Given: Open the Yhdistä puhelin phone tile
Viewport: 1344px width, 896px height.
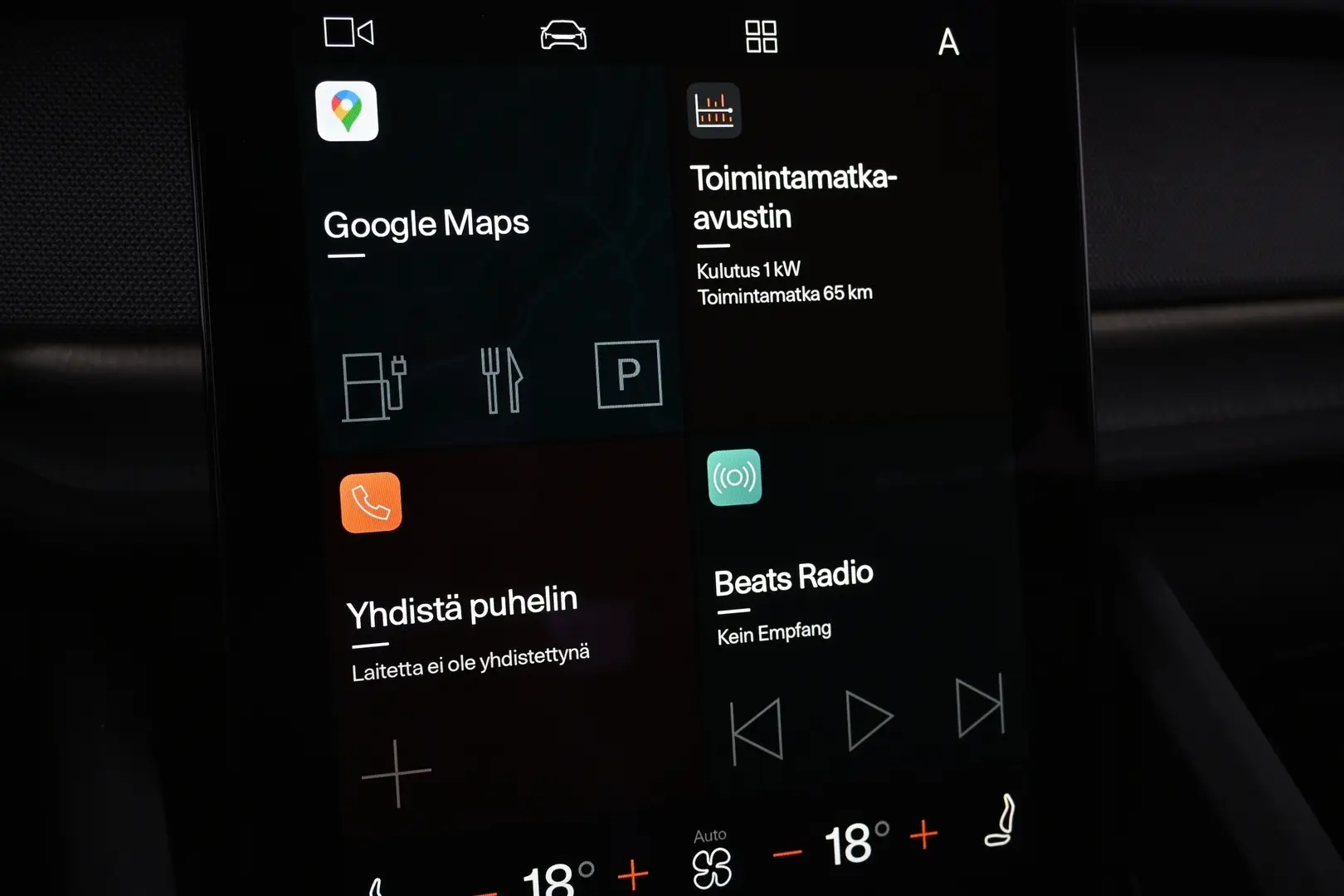Looking at the screenshot, I should click(461, 606).
